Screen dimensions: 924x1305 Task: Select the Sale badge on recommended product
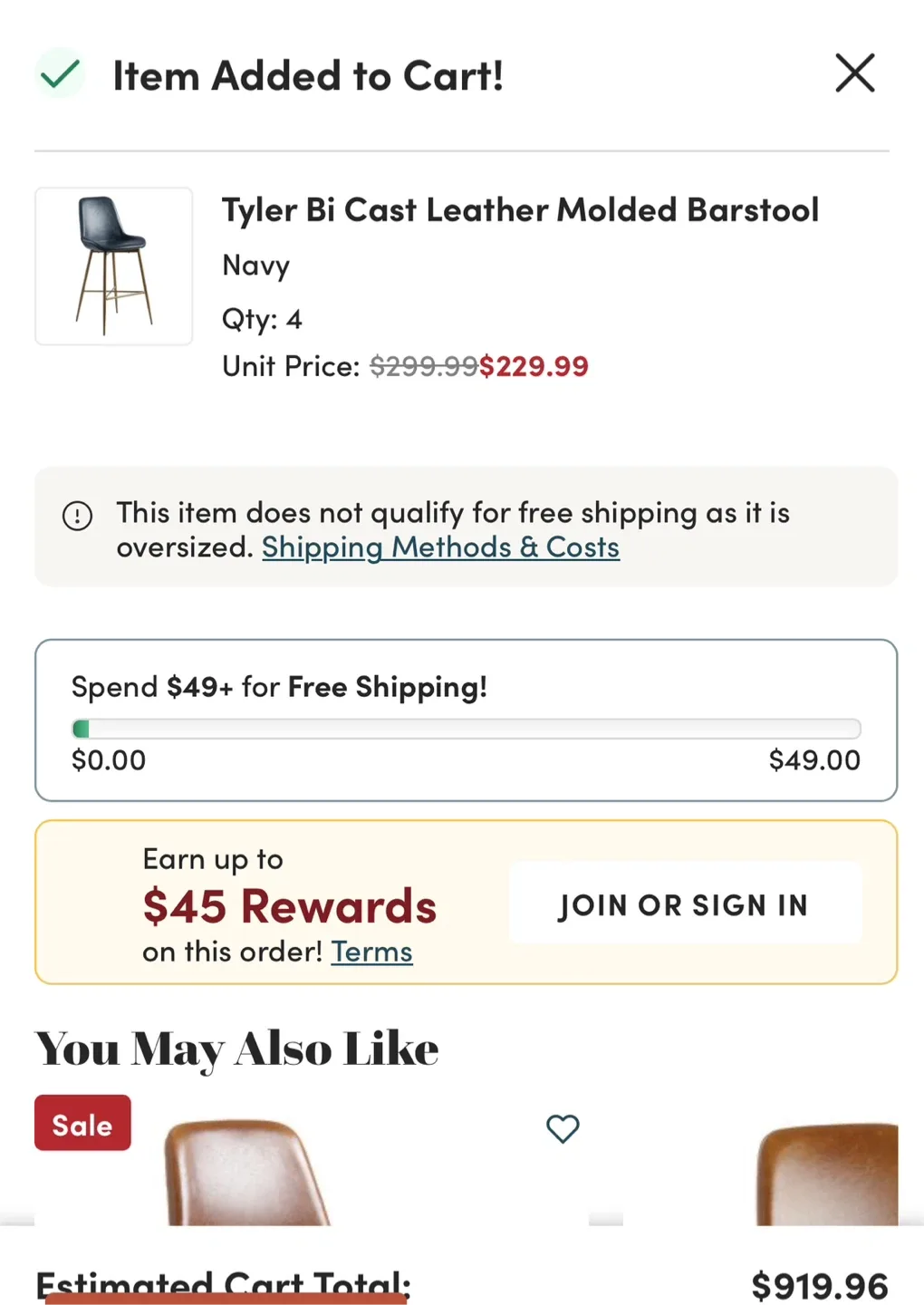82,1123
